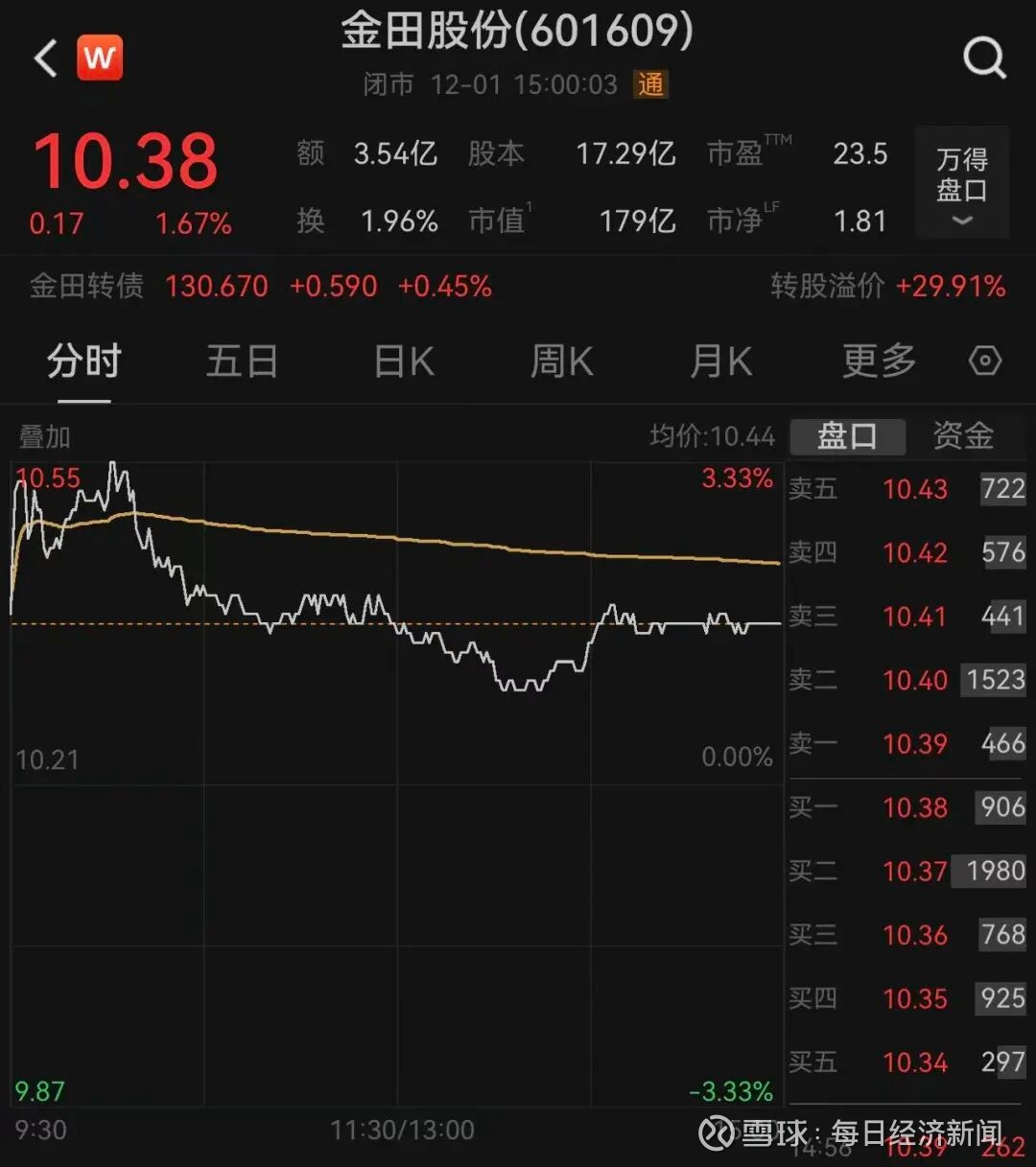Switch to the 资金 panel
Image resolution: width=1036 pixels, height=1167 pixels.
pyautogui.click(x=962, y=436)
